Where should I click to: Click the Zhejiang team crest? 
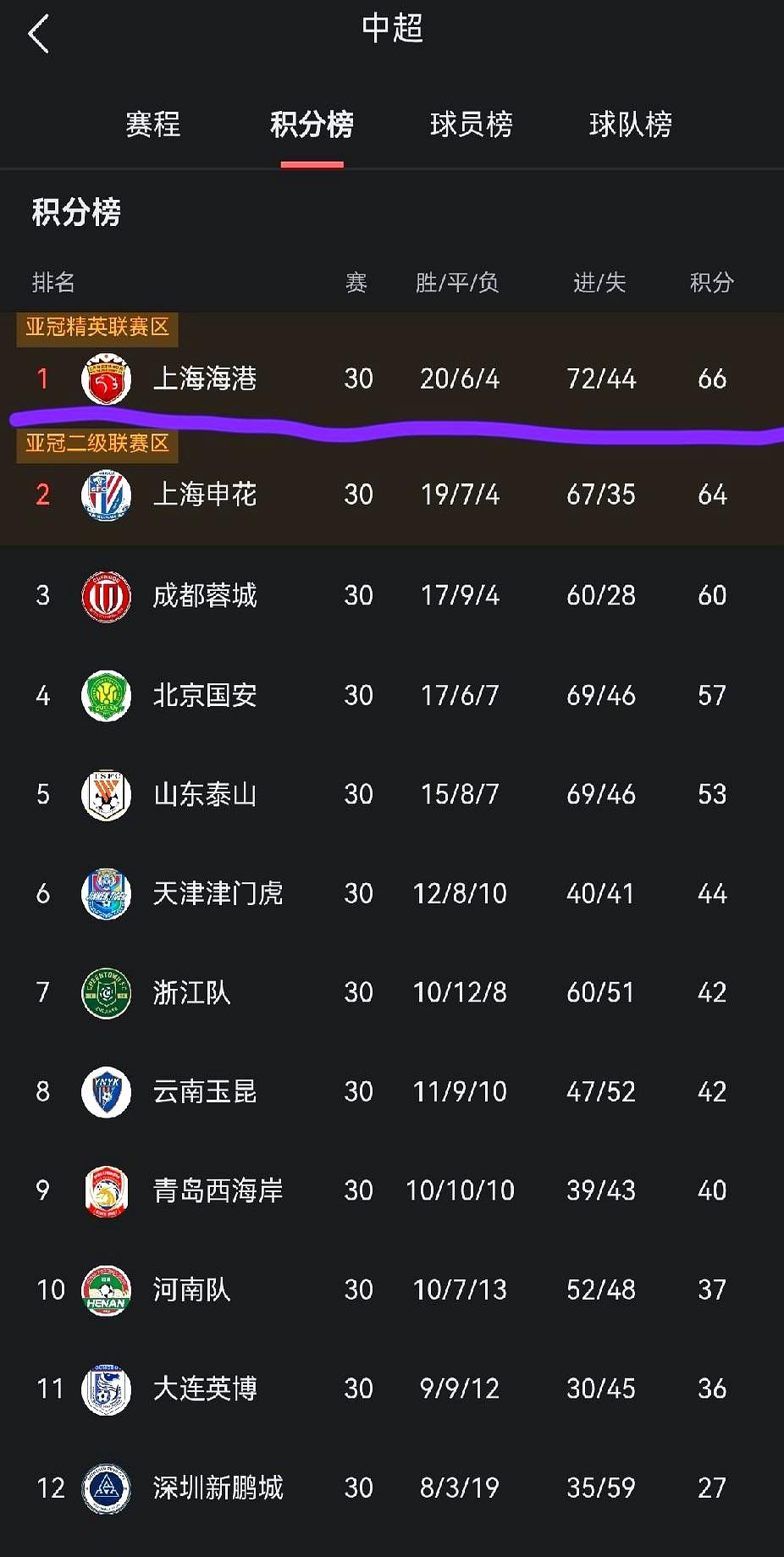point(105,992)
